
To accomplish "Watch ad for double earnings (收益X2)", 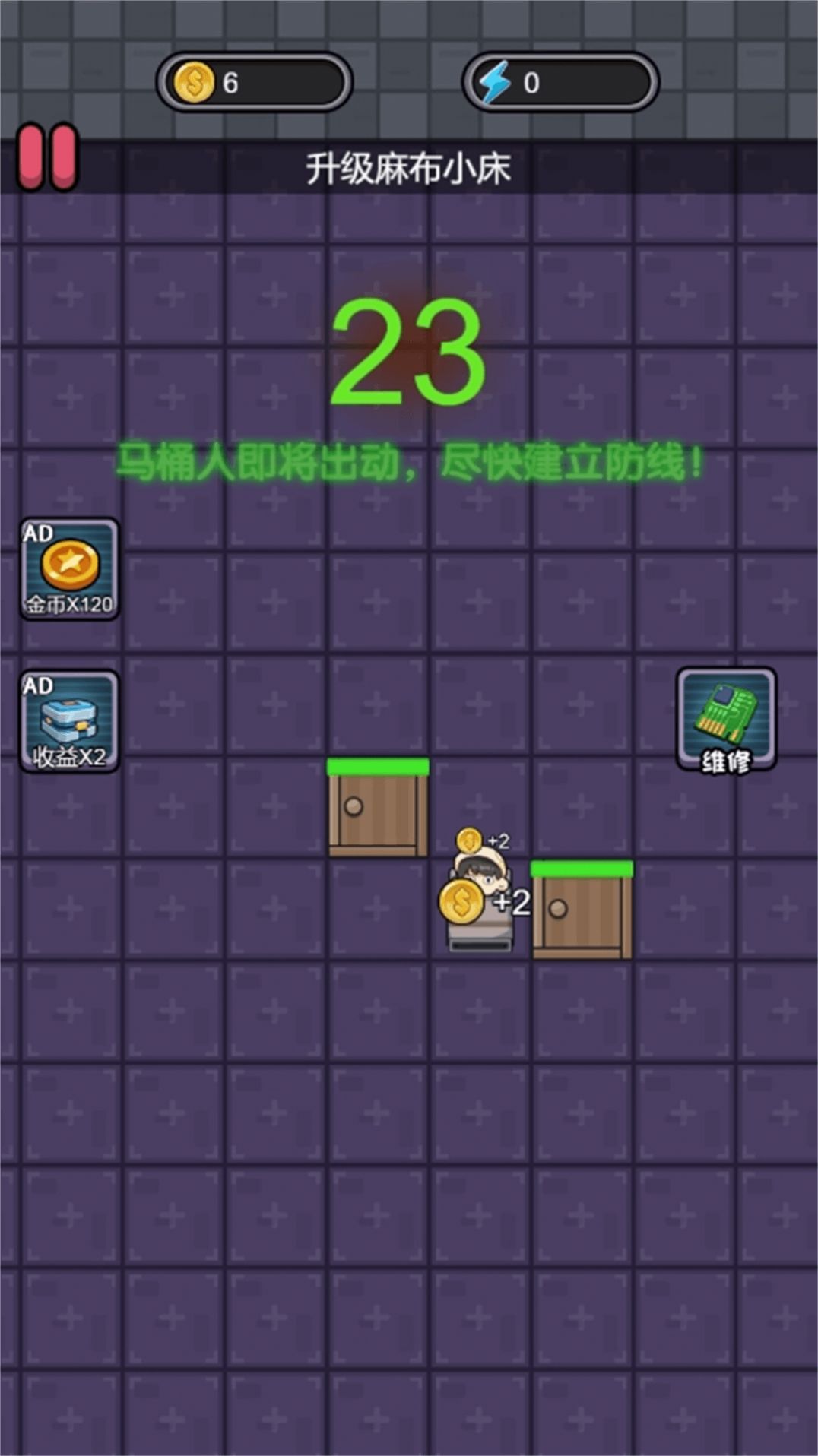I will (69, 720).
